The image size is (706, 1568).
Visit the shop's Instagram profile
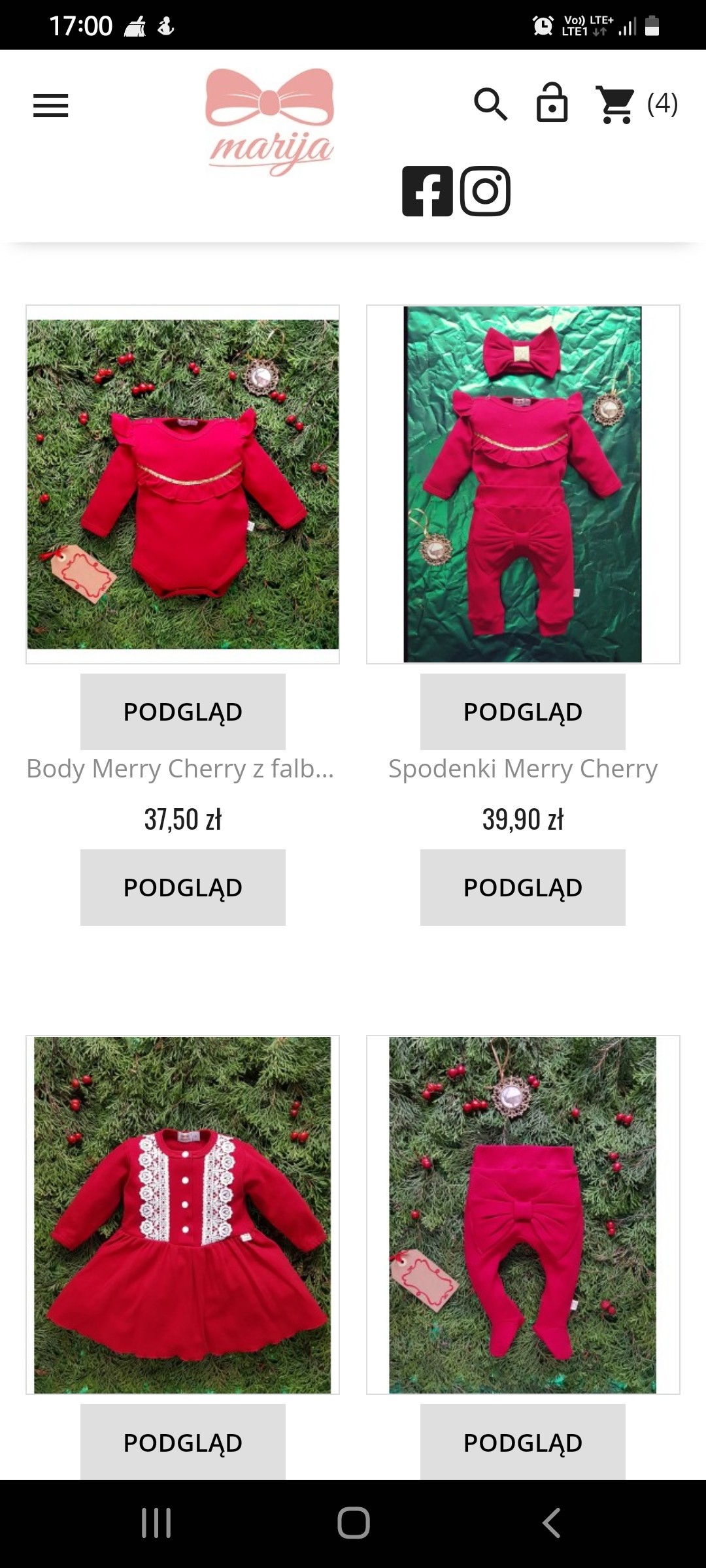coord(485,191)
